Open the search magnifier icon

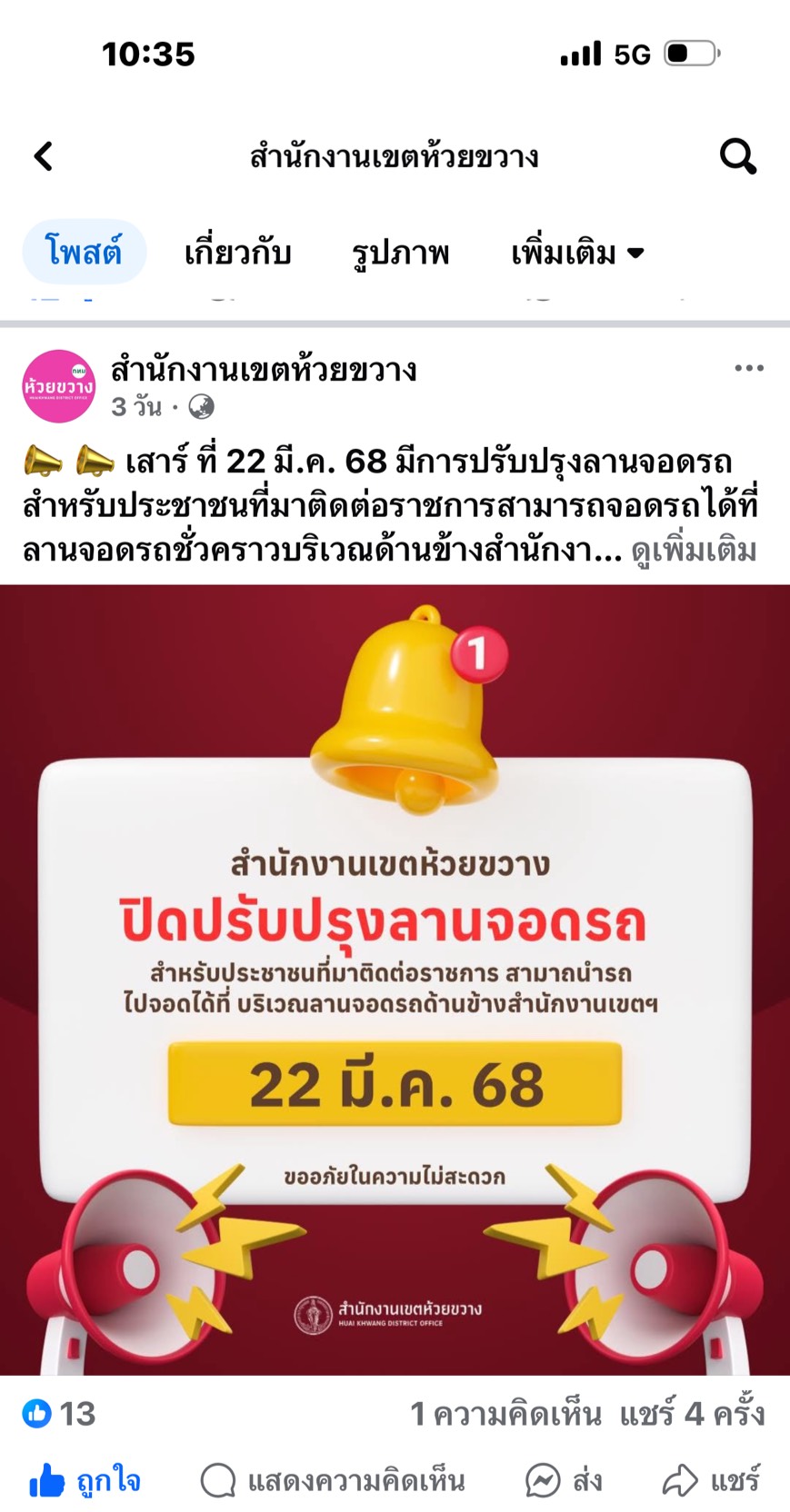pos(737,156)
